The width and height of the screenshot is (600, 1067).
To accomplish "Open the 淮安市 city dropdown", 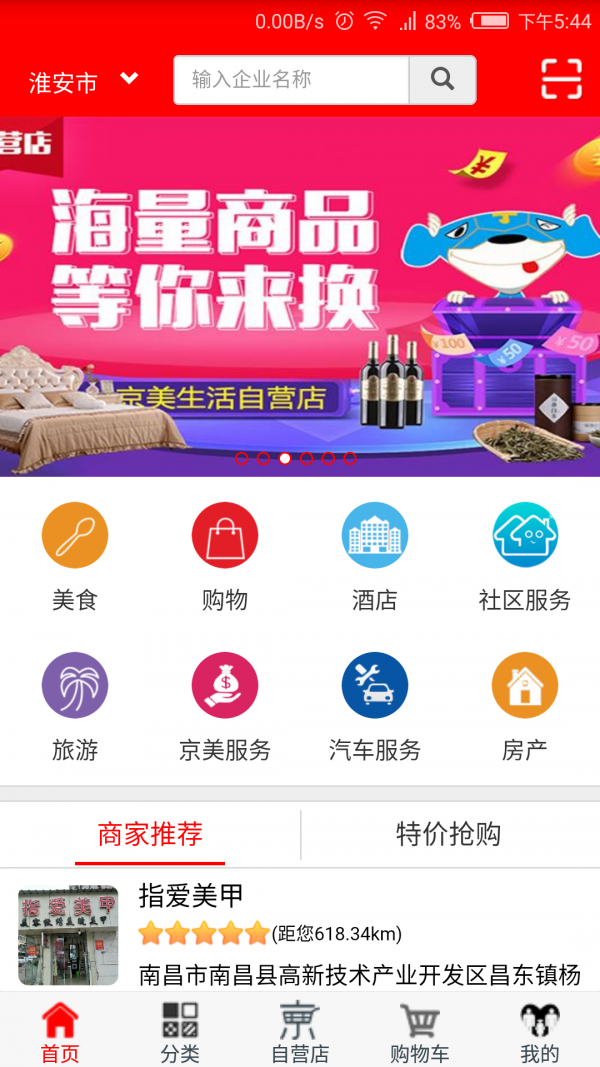I will [82, 81].
